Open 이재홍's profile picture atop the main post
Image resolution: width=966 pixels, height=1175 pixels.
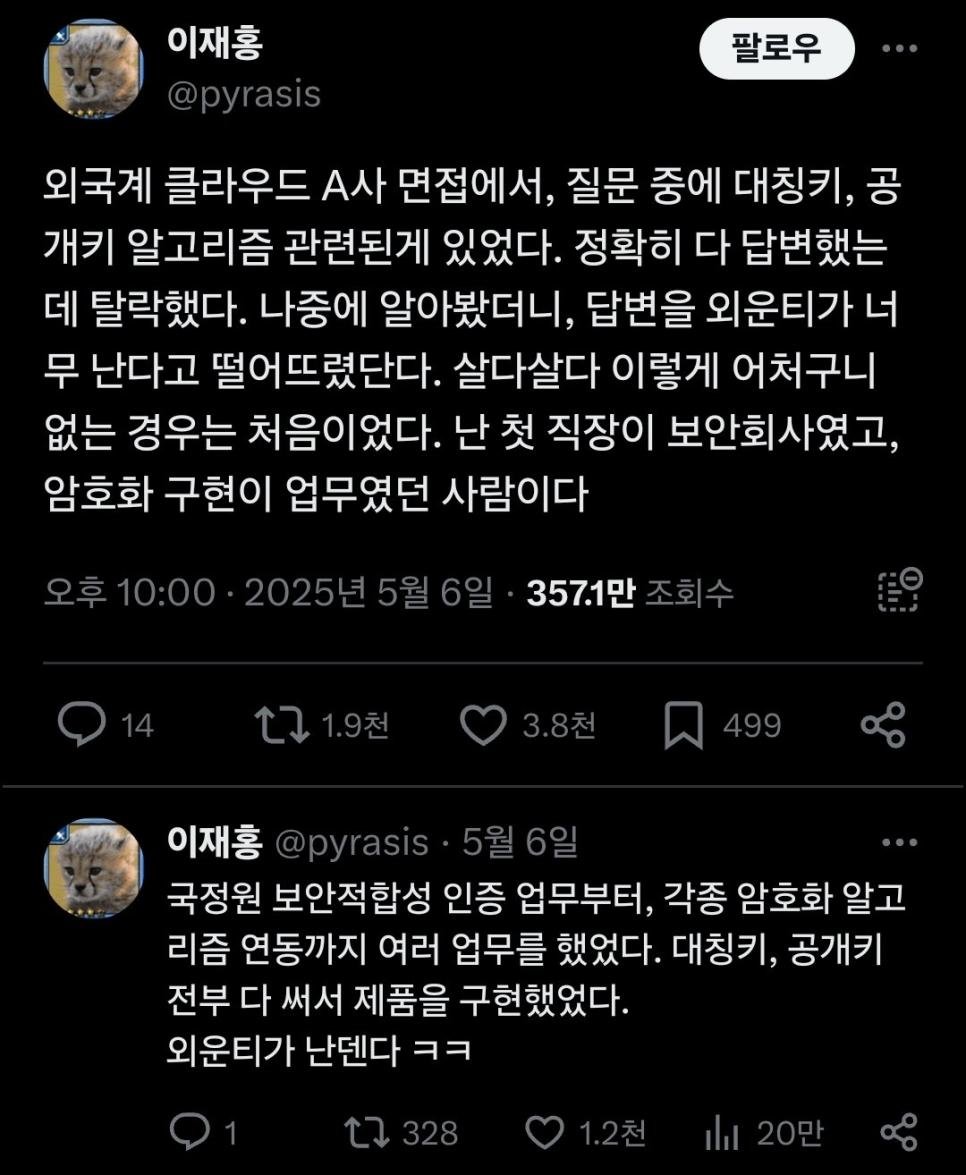pos(92,67)
